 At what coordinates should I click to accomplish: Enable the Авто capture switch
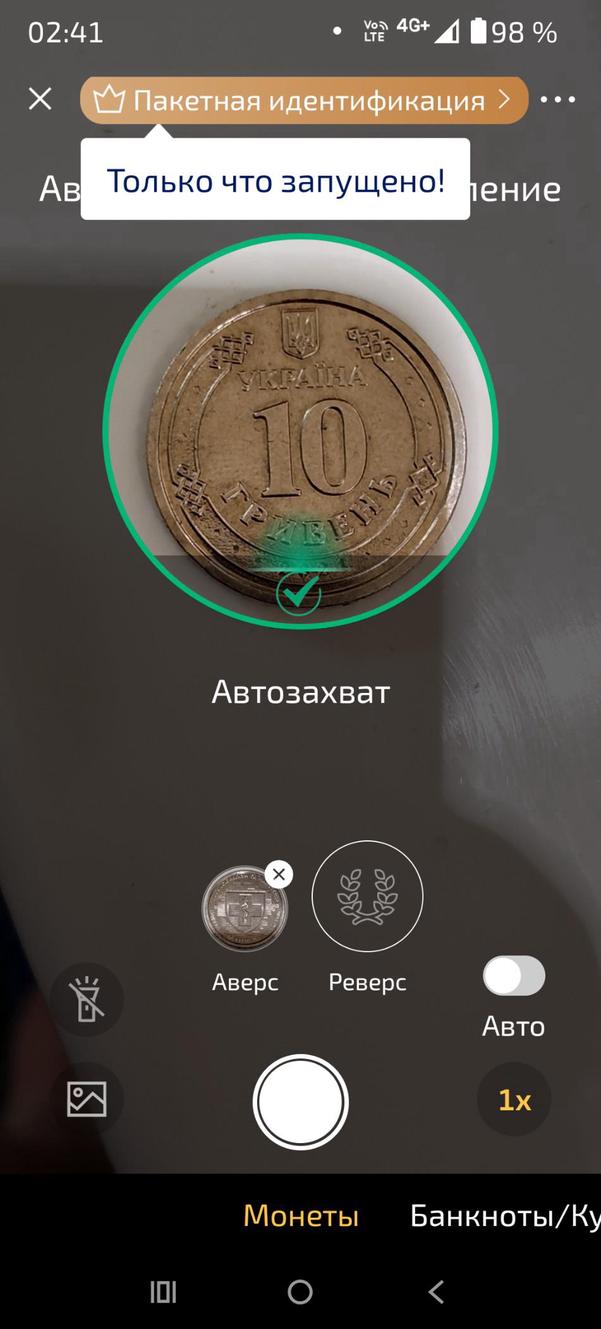tap(514, 976)
